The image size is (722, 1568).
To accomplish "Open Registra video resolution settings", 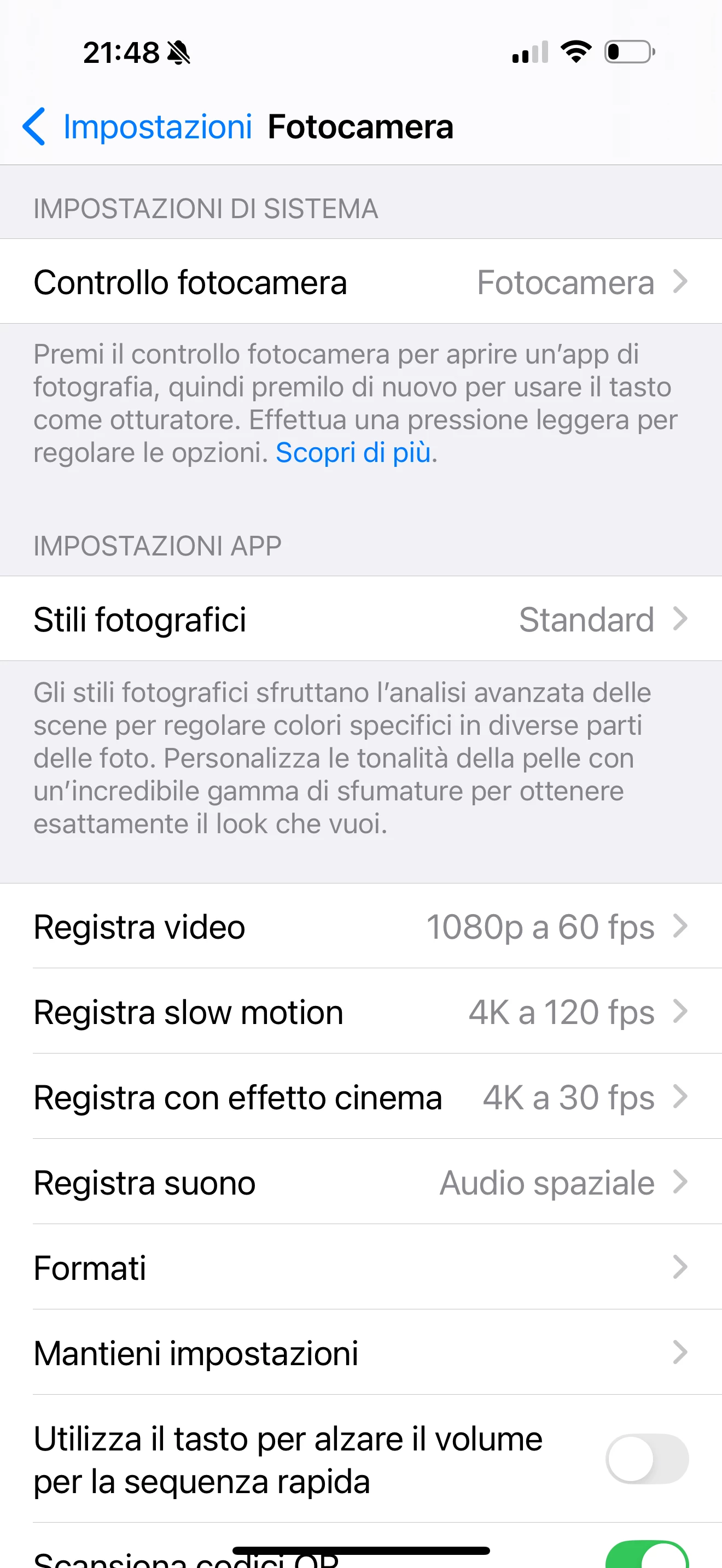I will 360,927.
